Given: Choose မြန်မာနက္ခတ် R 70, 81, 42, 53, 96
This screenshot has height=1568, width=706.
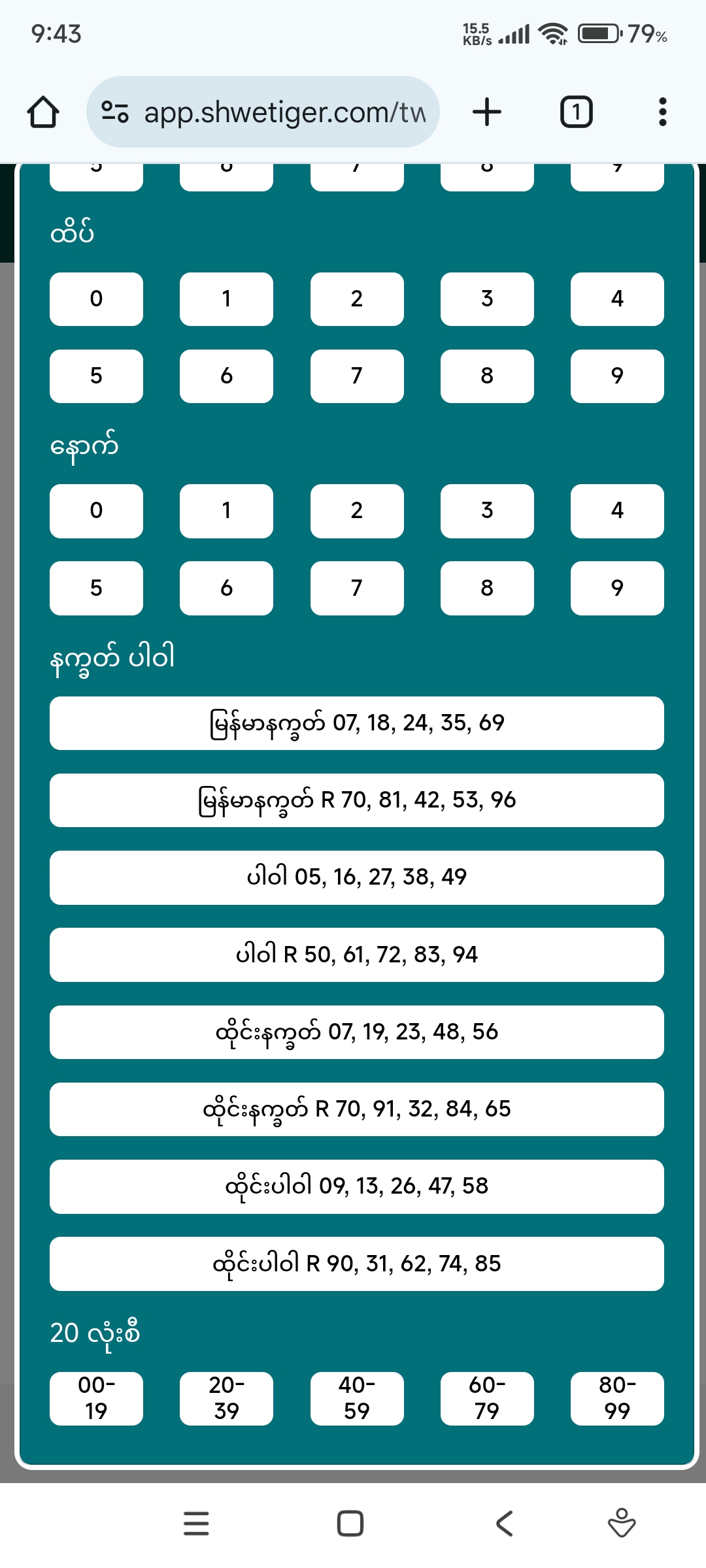Looking at the screenshot, I should [357, 800].
